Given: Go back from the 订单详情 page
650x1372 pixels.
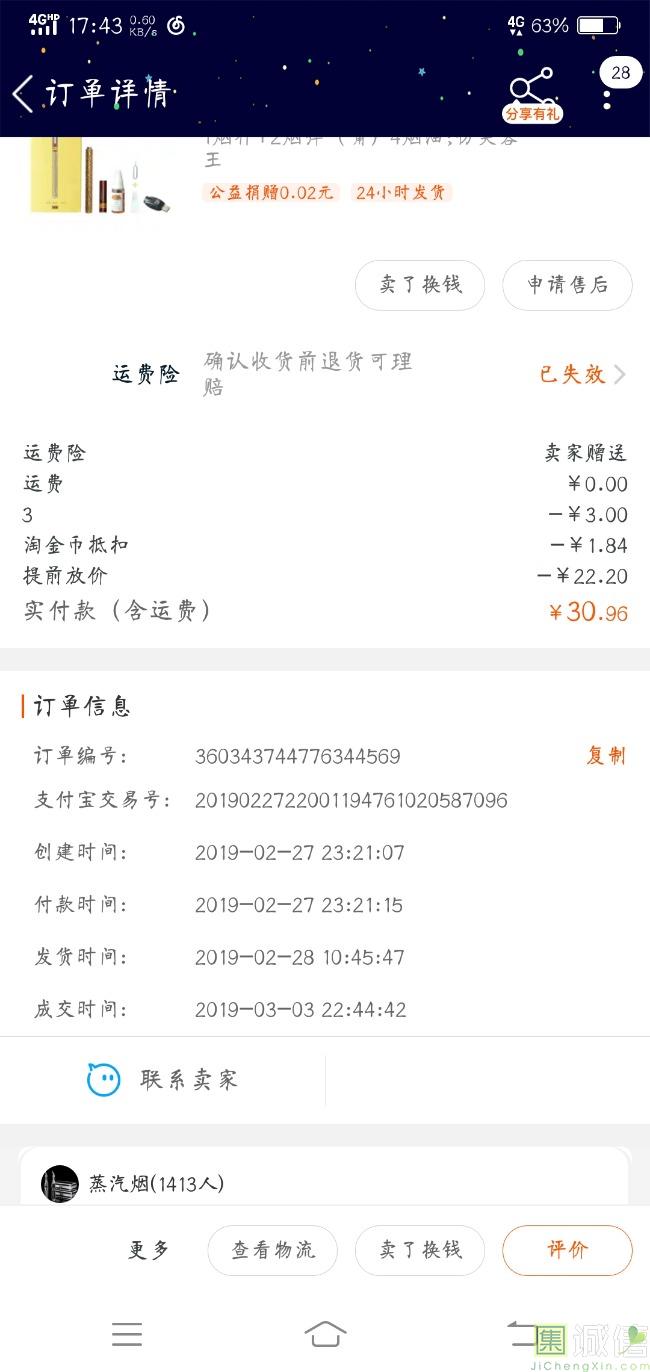Looking at the screenshot, I should click(x=22, y=94).
